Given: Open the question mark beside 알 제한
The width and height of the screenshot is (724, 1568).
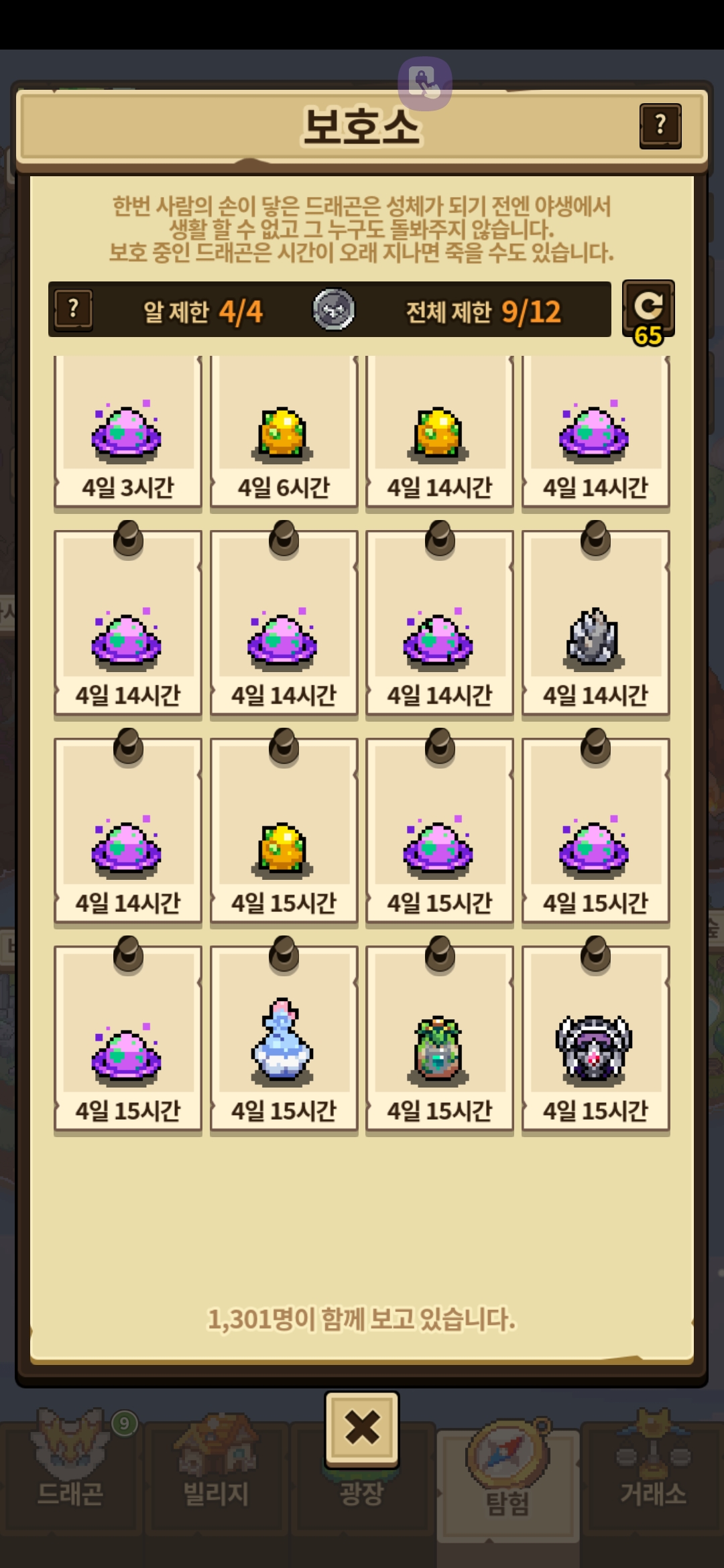Looking at the screenshot, I should tap(74, 310).
